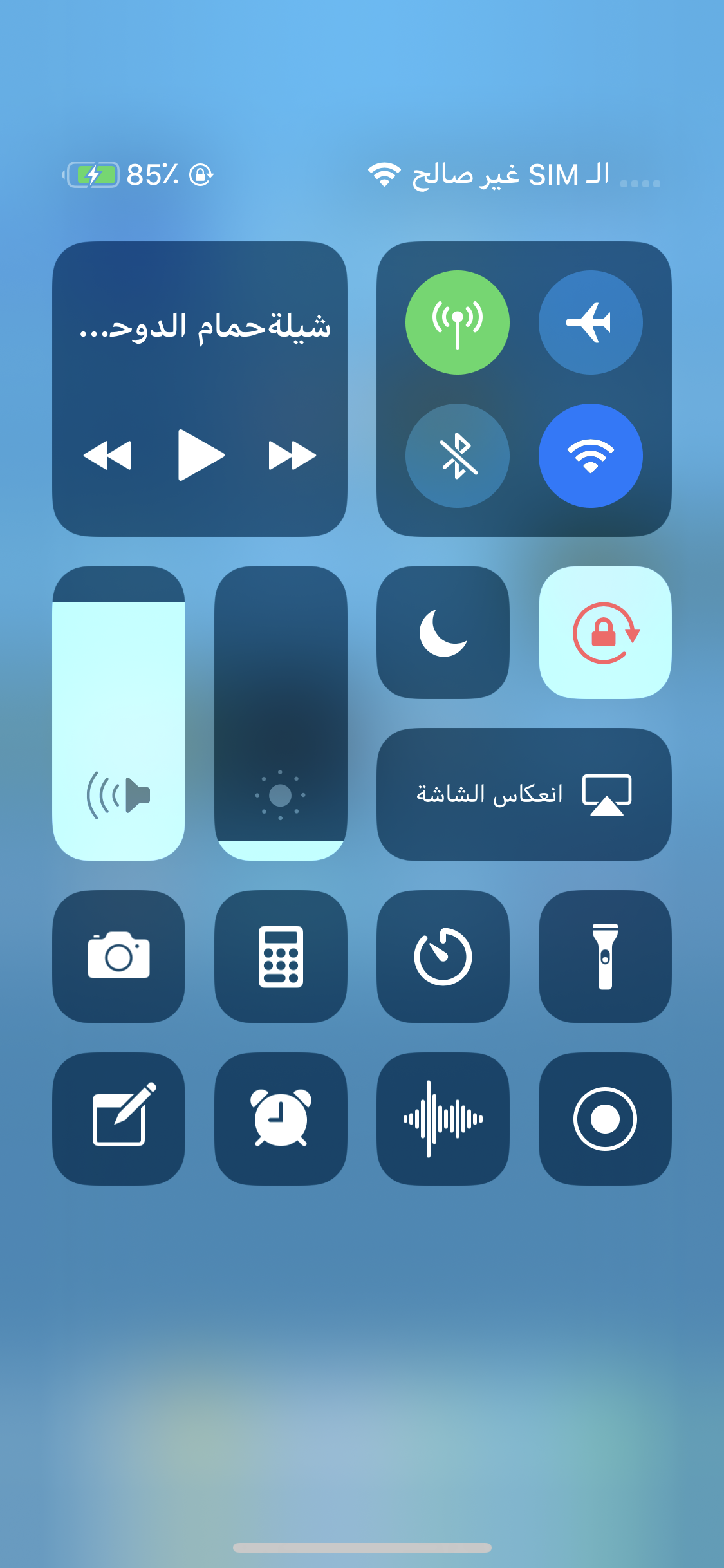
Task: Turn on Do Not Disturb moon
Action: tap(443, 632)
